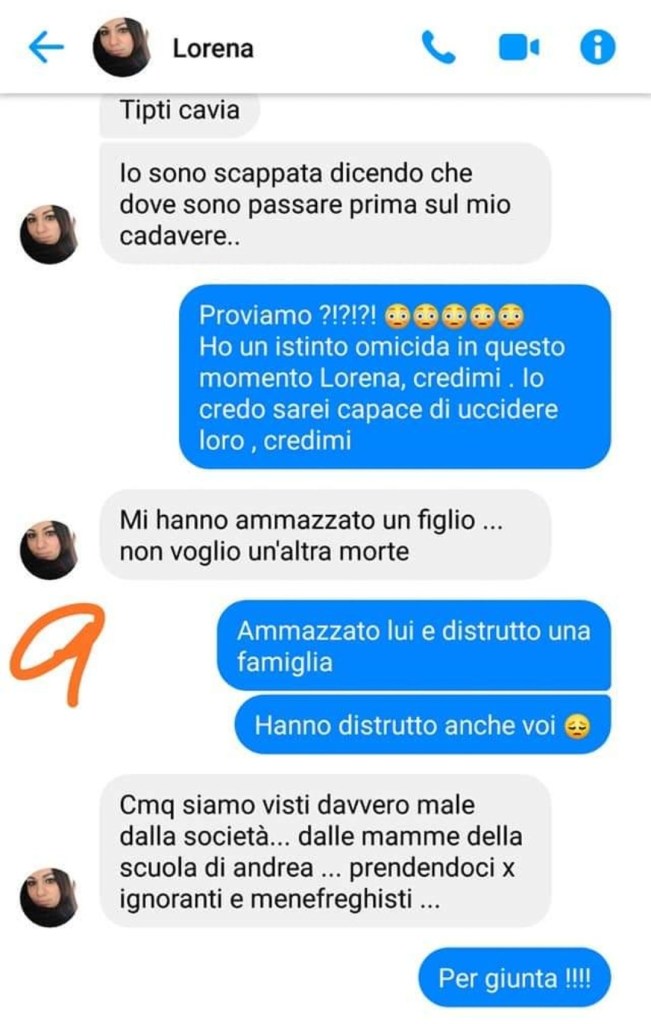The width and height of the screenshot is (651, 1024).
Task: Go back to the chat list
Action: 46,47
